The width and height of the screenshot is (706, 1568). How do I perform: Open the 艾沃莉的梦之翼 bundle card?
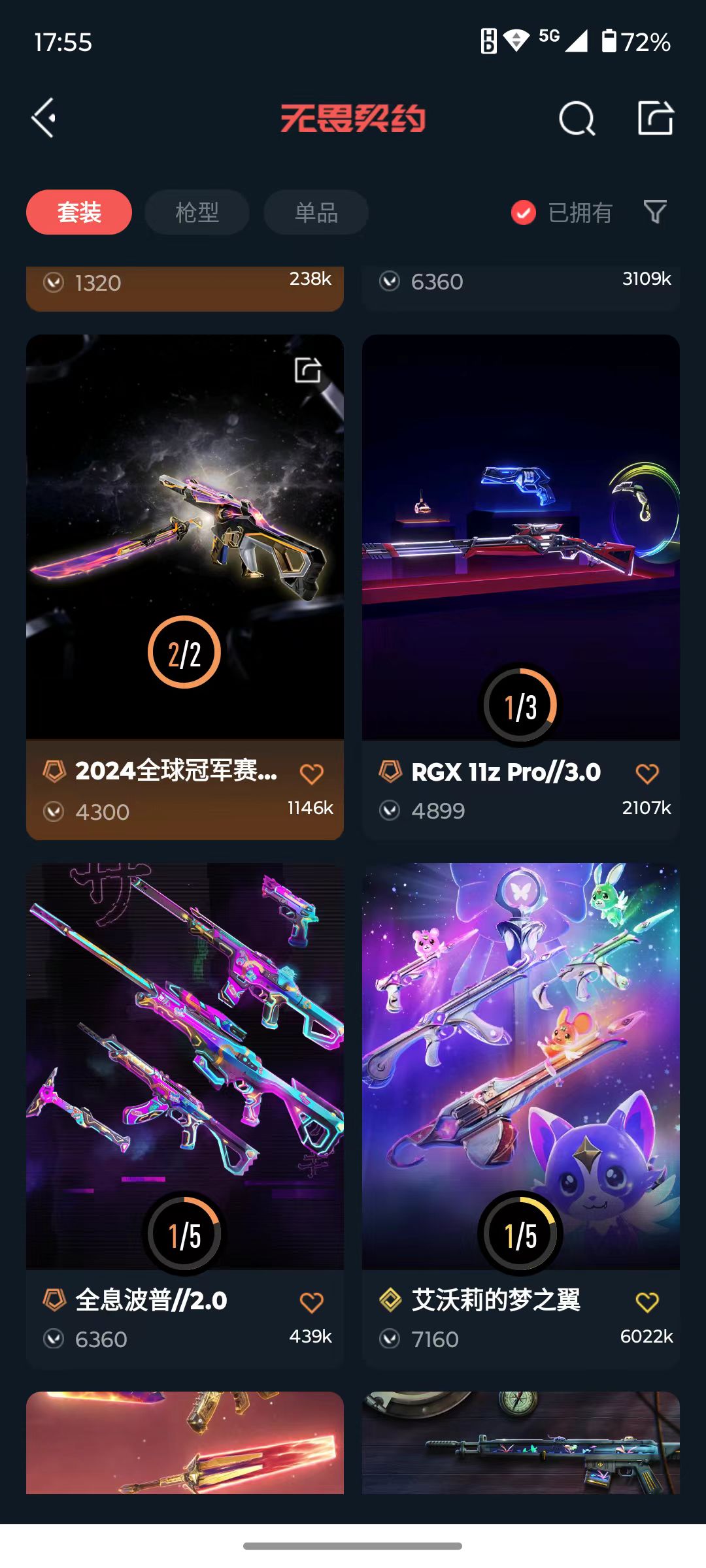520,1065
